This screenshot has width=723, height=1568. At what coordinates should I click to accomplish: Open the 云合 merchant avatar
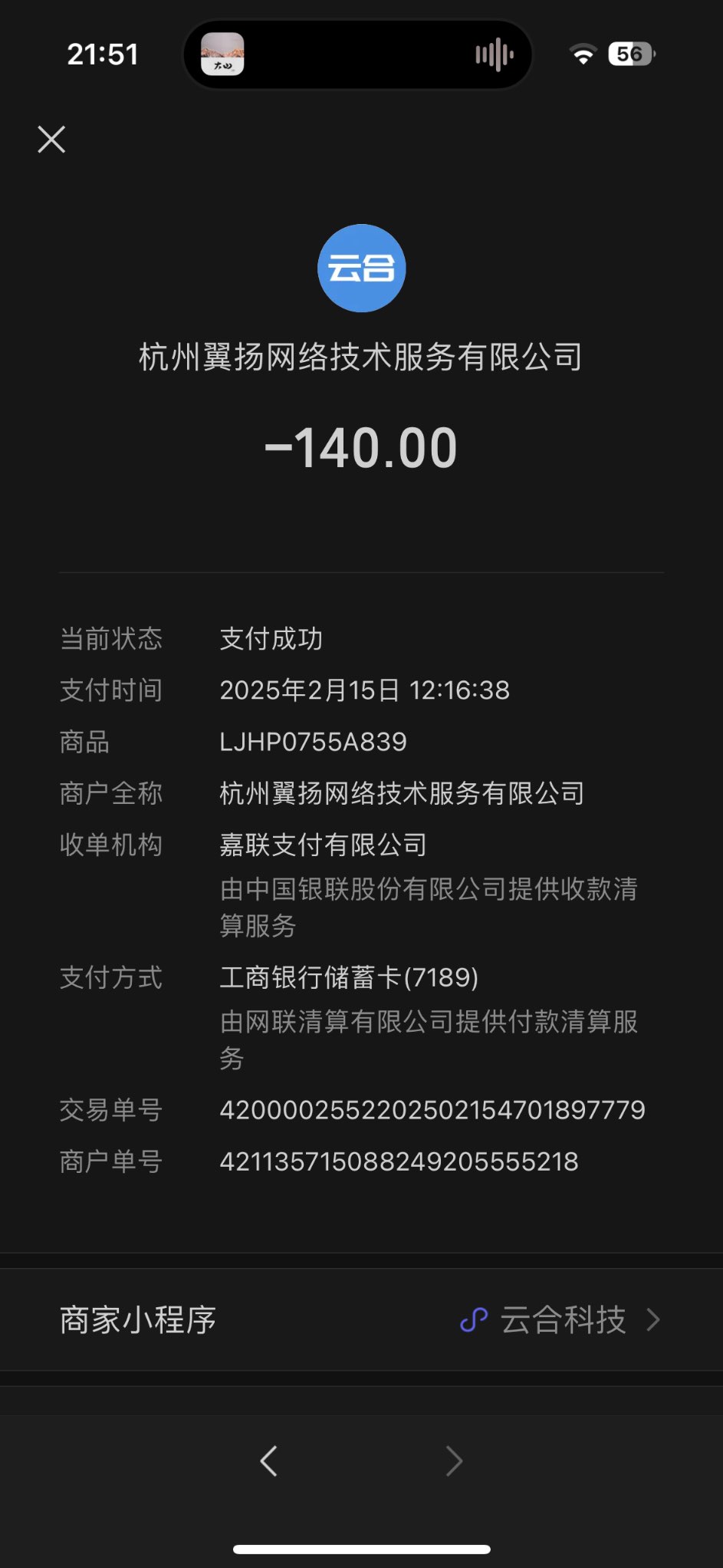tap(361, 268)
